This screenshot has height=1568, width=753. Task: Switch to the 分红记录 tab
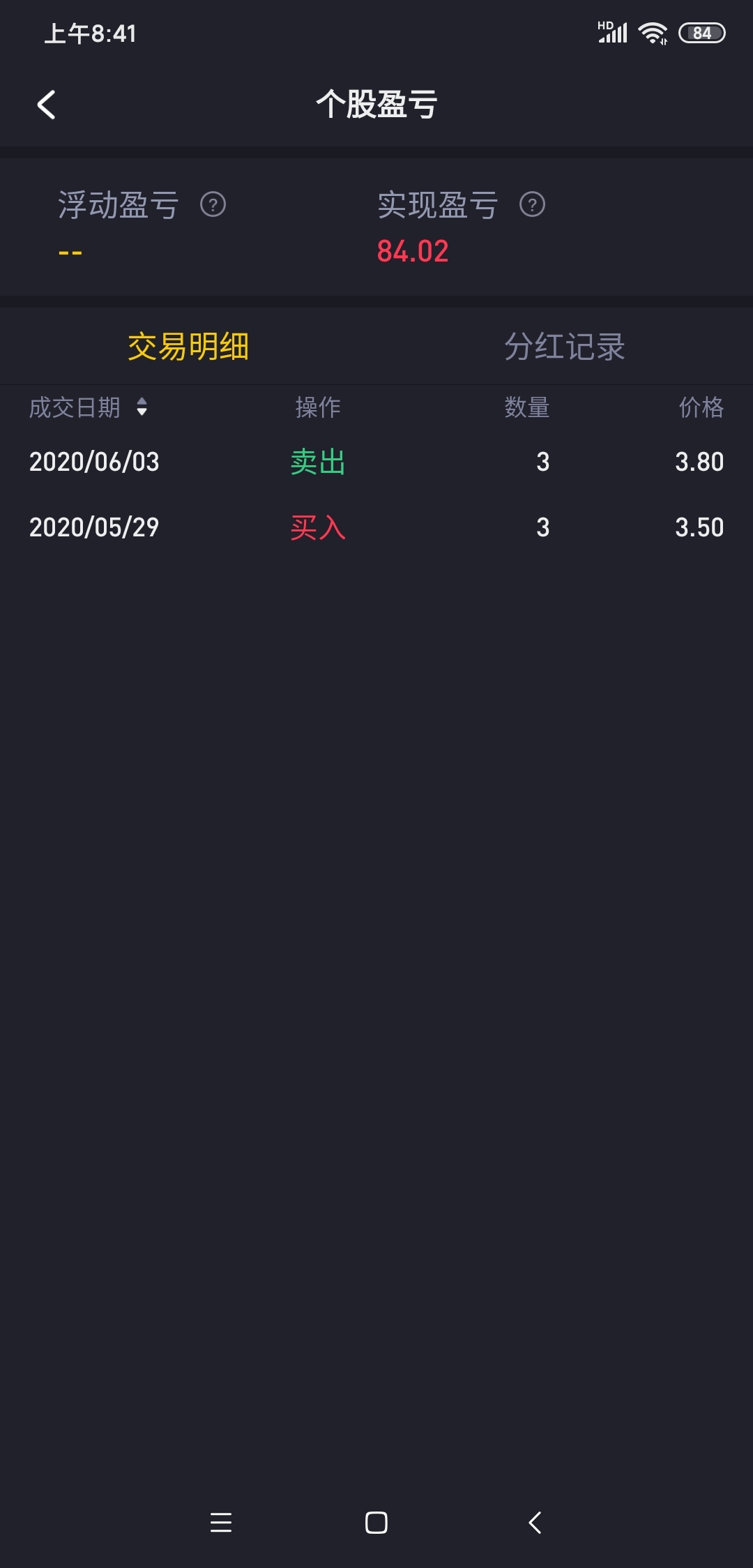tap(565, 347)
